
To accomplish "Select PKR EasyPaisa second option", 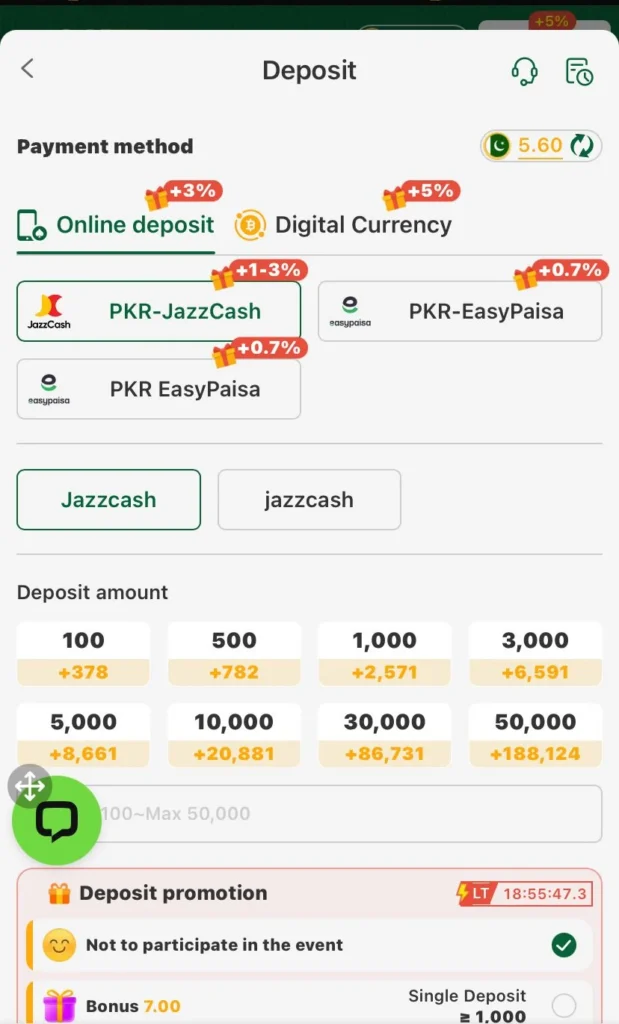I will pos(159,389).
